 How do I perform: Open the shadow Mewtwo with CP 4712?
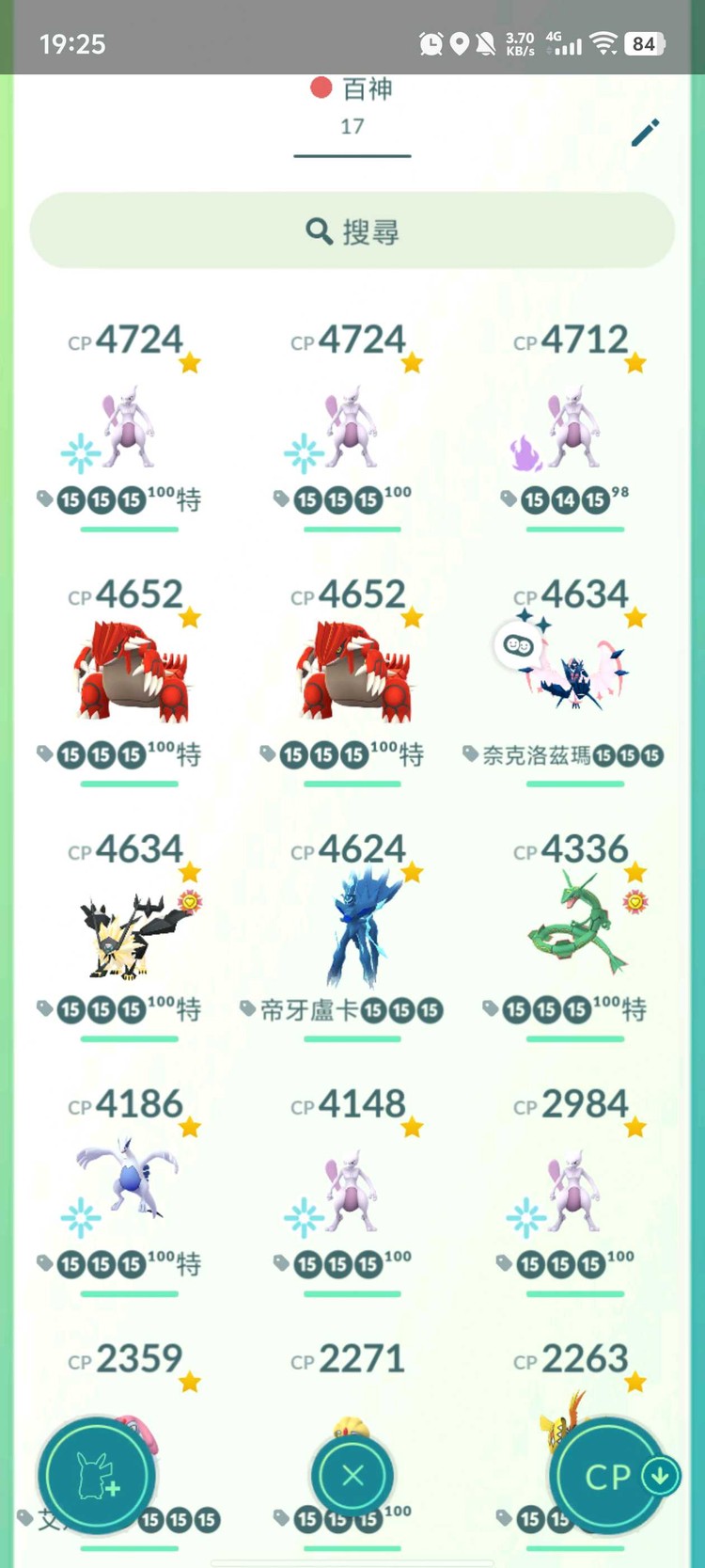[x=574, y=429]
